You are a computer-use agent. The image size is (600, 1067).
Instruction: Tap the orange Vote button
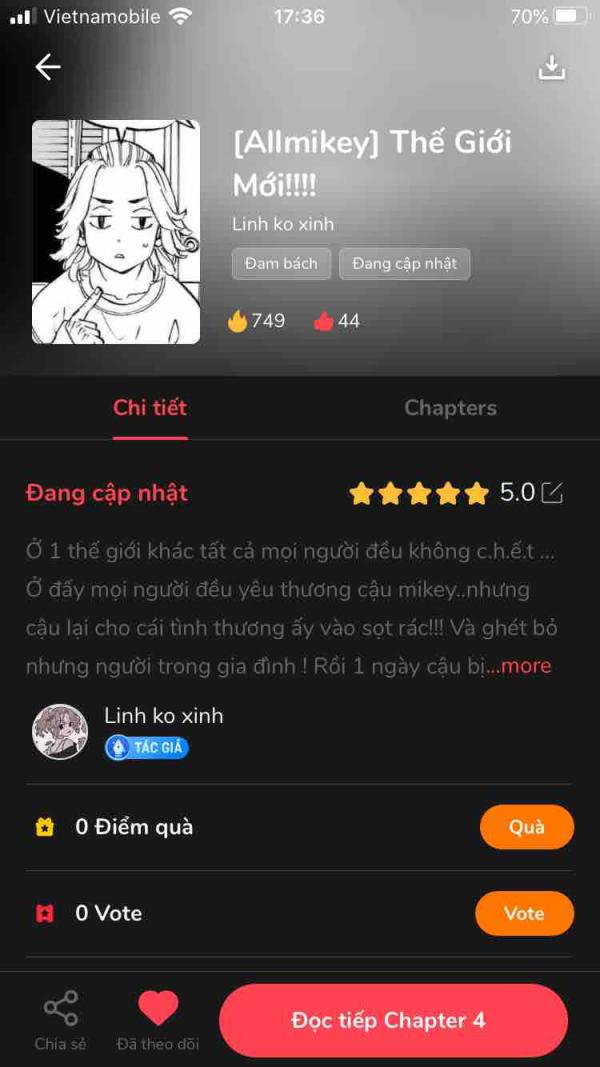[524, 913]
